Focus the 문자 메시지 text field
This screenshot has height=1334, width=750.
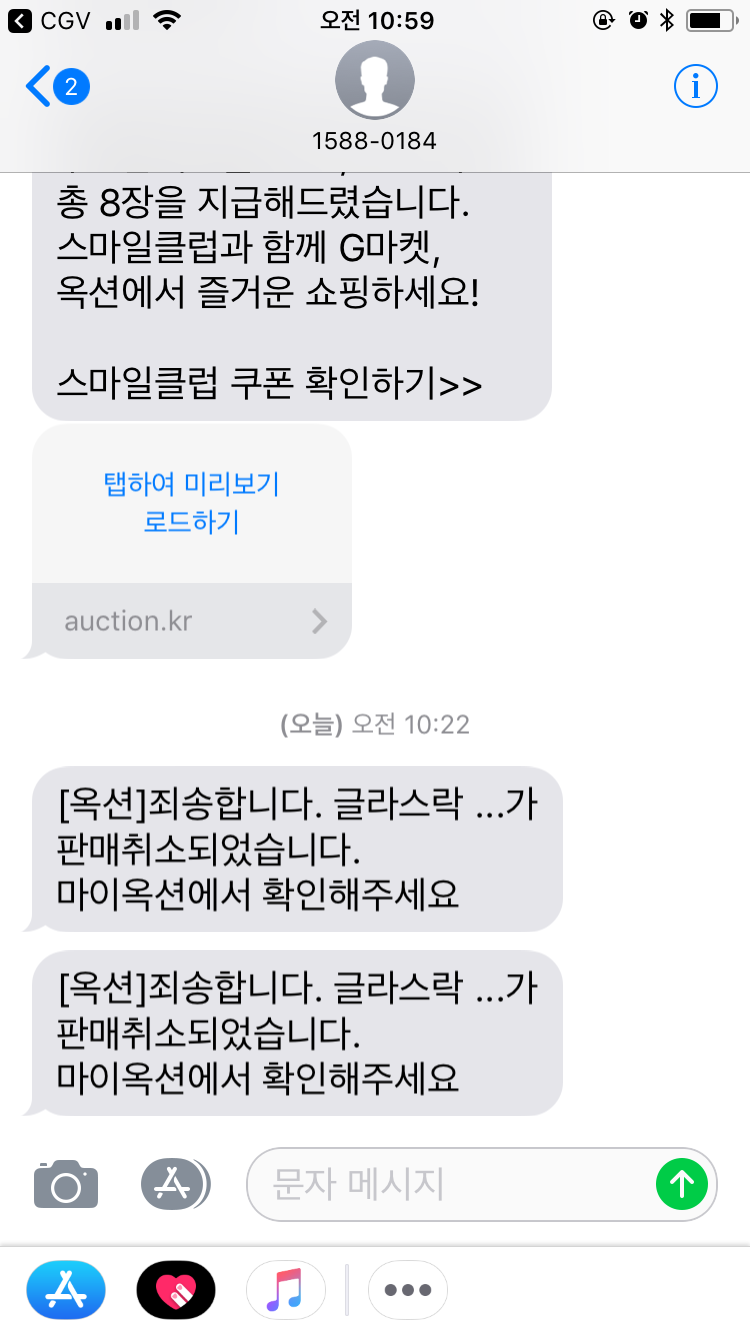tap(450, 1185)
